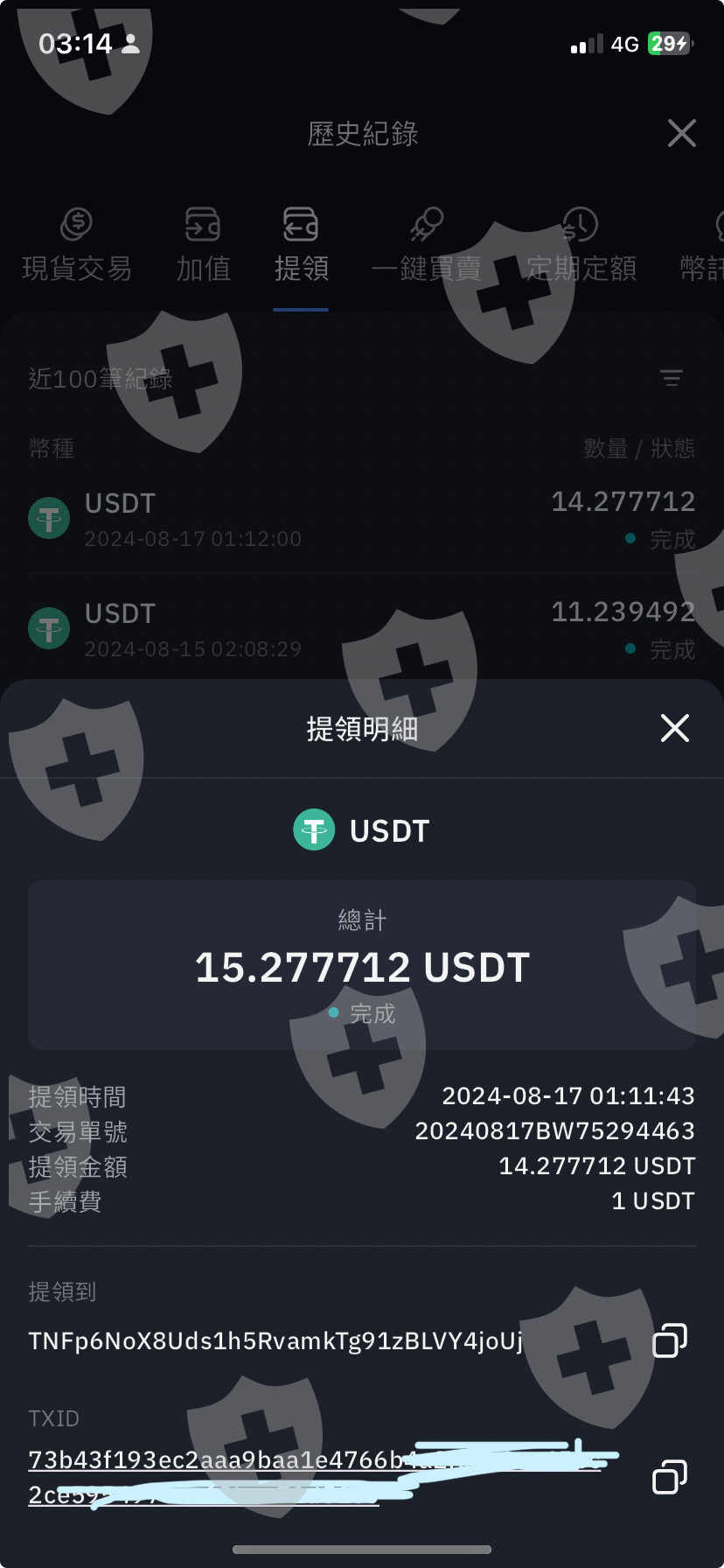Close the 歷史紀錄 page
Image resolution: width=724 pixels, height=1568 pixels.
tap(681, 133)
